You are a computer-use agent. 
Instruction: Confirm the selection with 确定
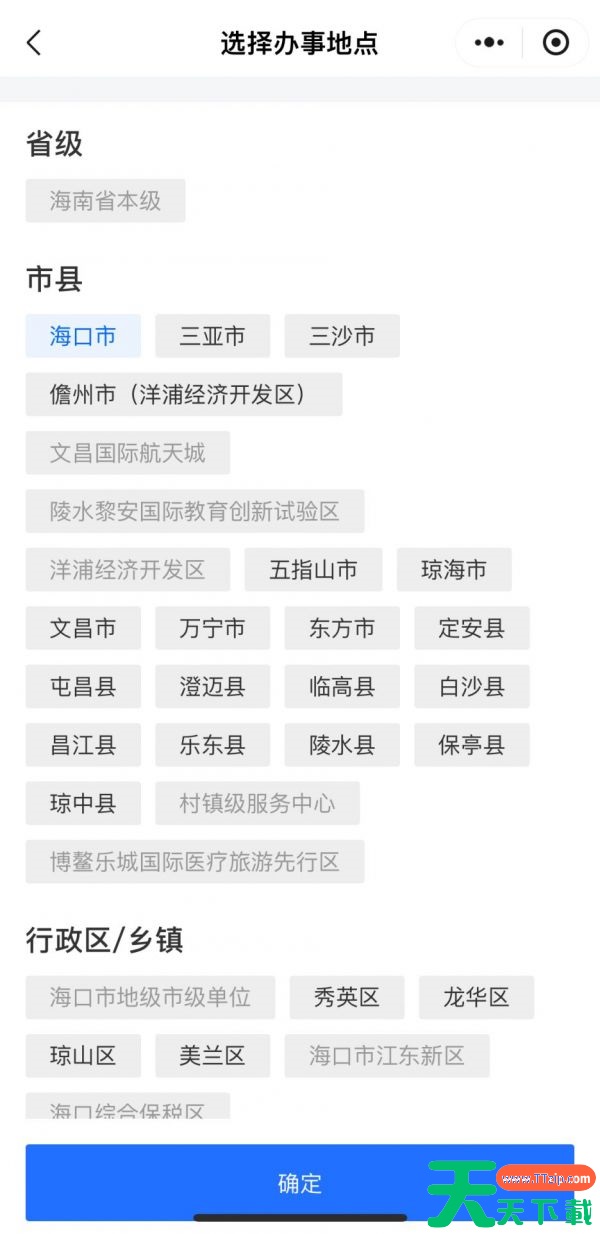pyautogui.click(x=299, y=1183)
